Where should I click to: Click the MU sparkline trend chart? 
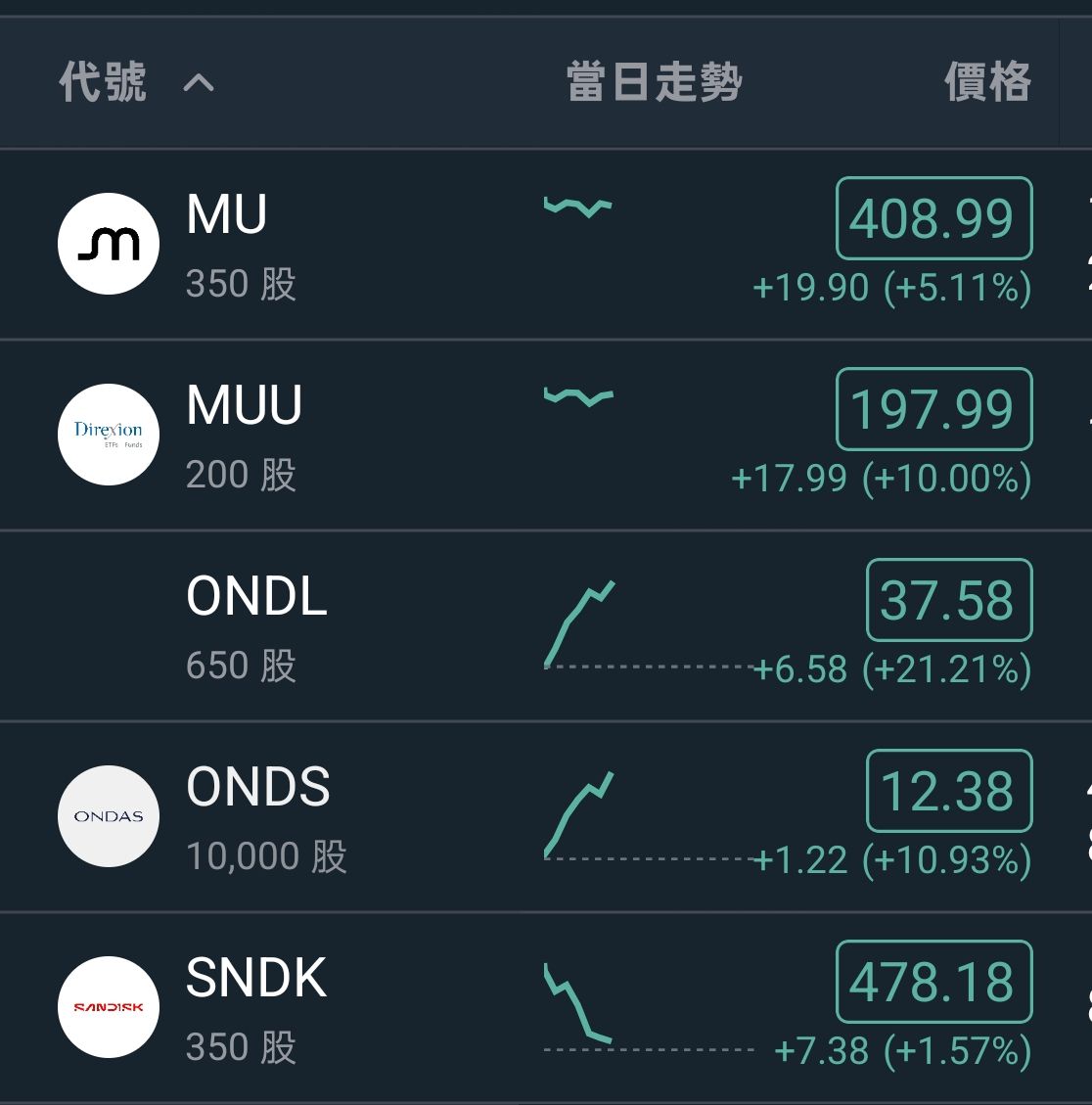pyautogui.click(x=575, y=206)
